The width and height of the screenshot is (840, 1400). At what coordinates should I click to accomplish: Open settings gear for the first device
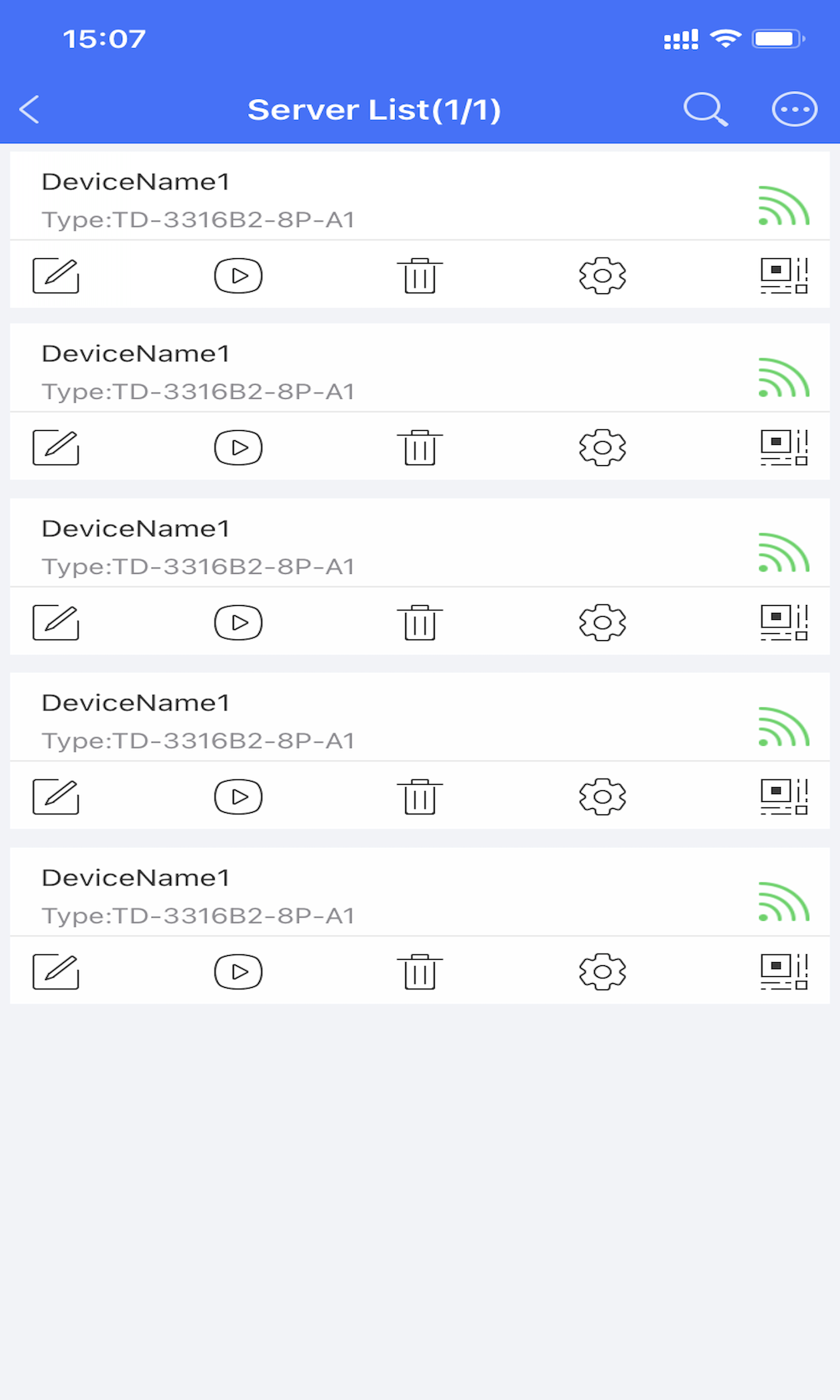(x=602, y=276)
